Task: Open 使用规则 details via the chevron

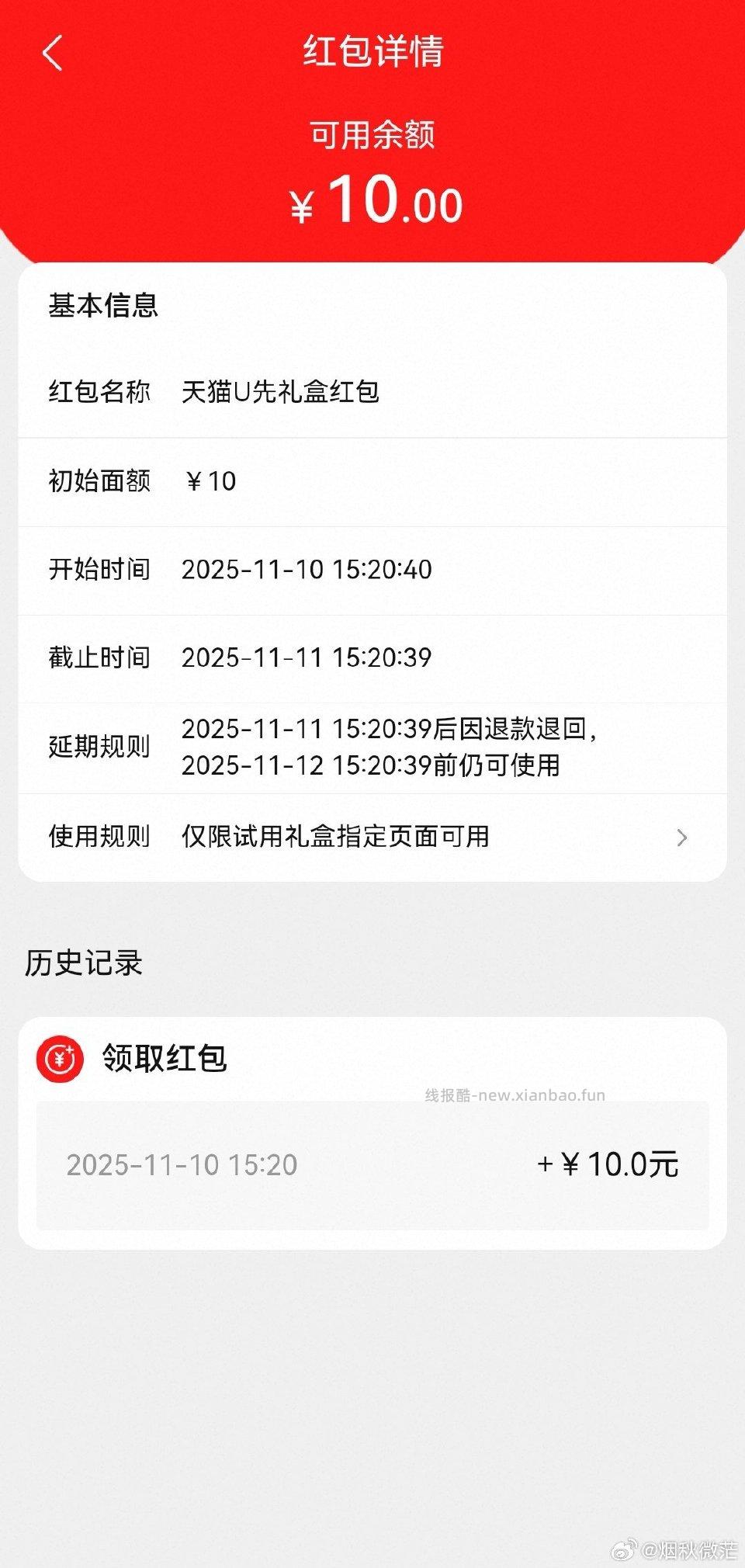Action: (x=682, y=838)
